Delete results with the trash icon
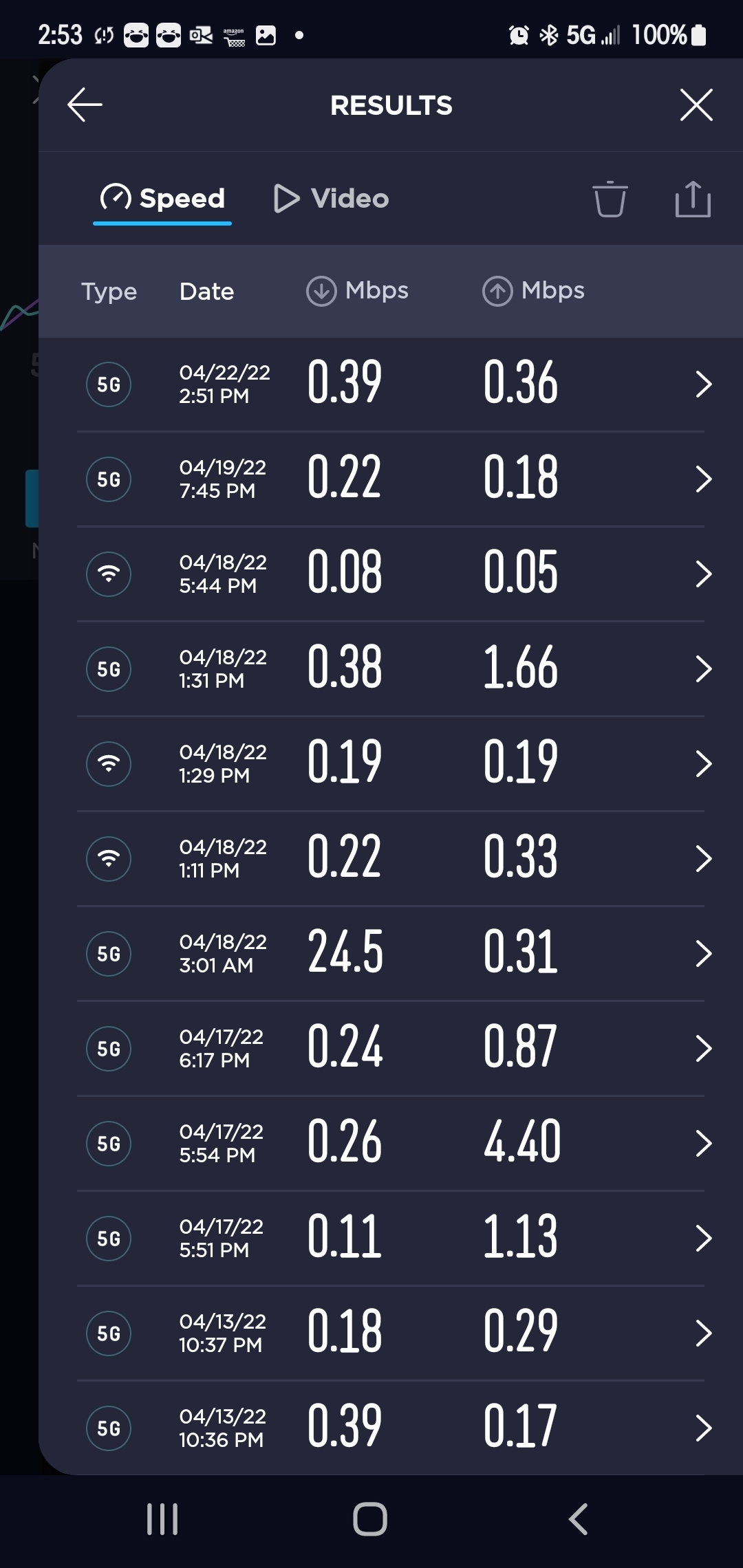Image resolution: width=743 pixels, height=1568 pixels. 610,199
